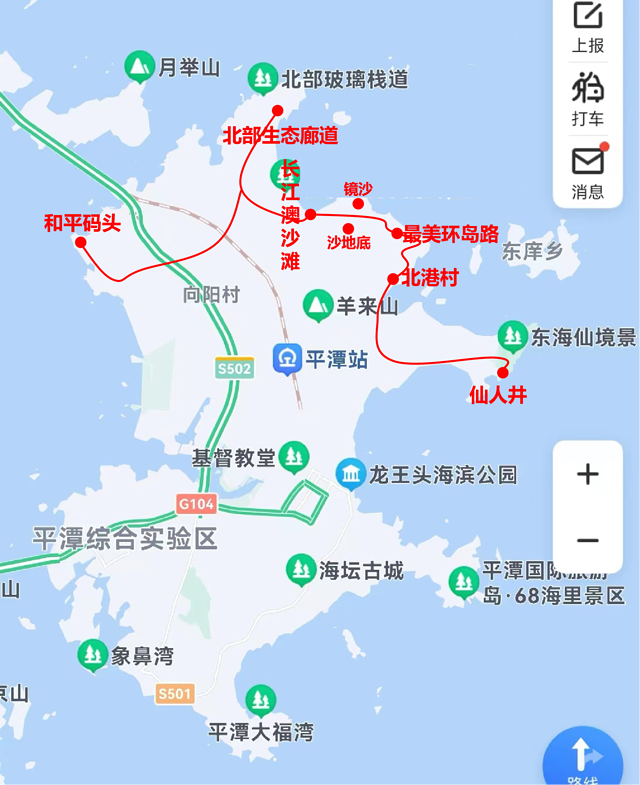Viewport: 640px width, 785px height.
Task: Select the 月举山 marker
Action: pyautogui.click(x=140, y=67)
